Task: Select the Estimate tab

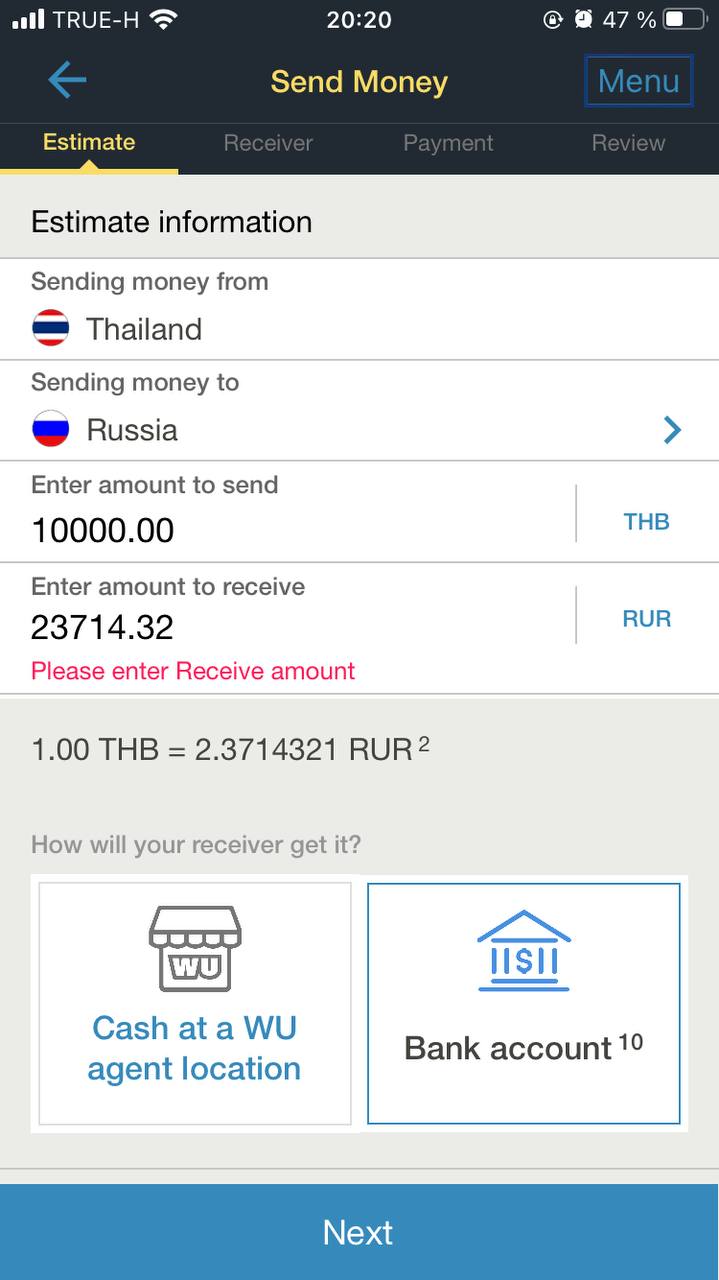Action: 89,142
